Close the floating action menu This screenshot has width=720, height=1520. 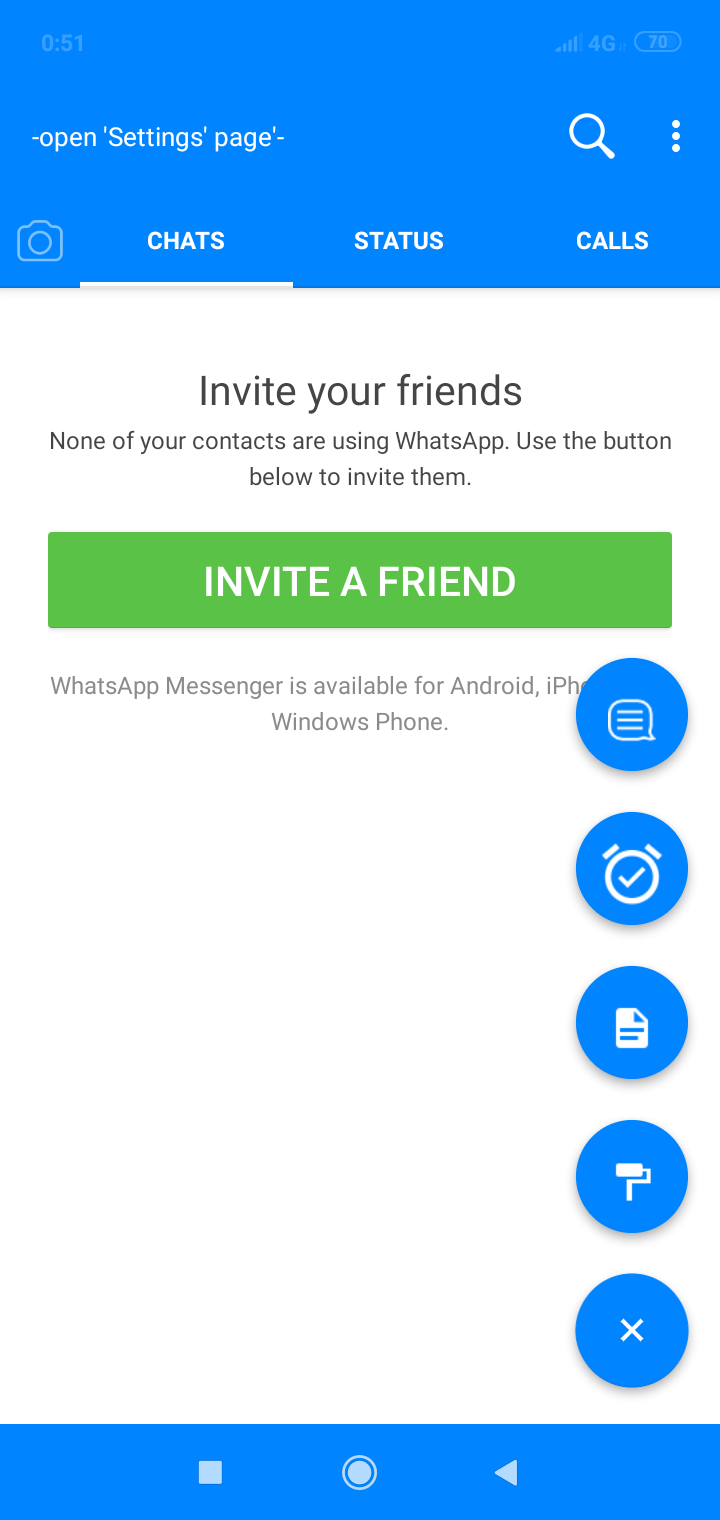point(632,1331)
